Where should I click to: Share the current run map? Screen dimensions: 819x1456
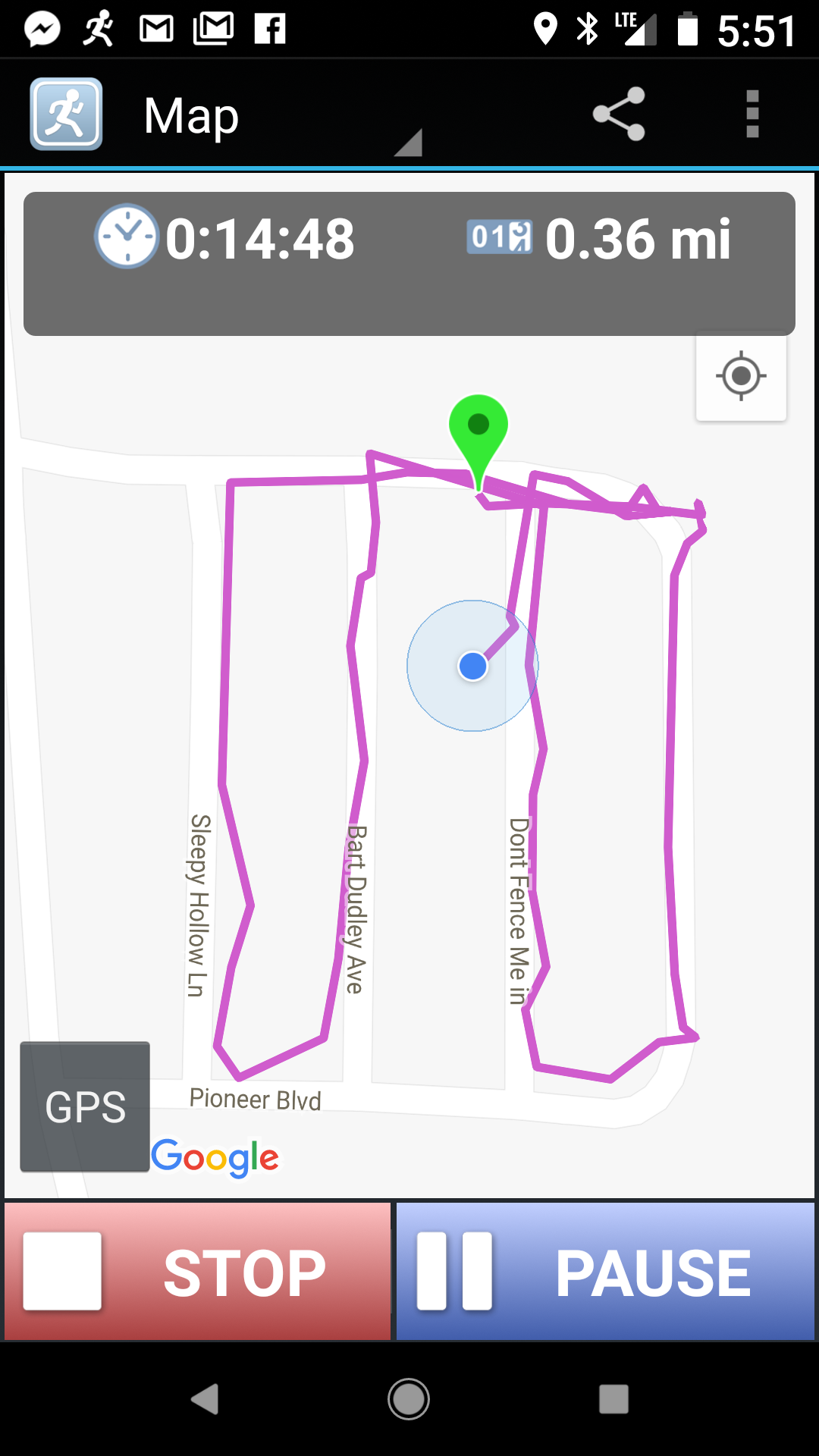point(619,115)
